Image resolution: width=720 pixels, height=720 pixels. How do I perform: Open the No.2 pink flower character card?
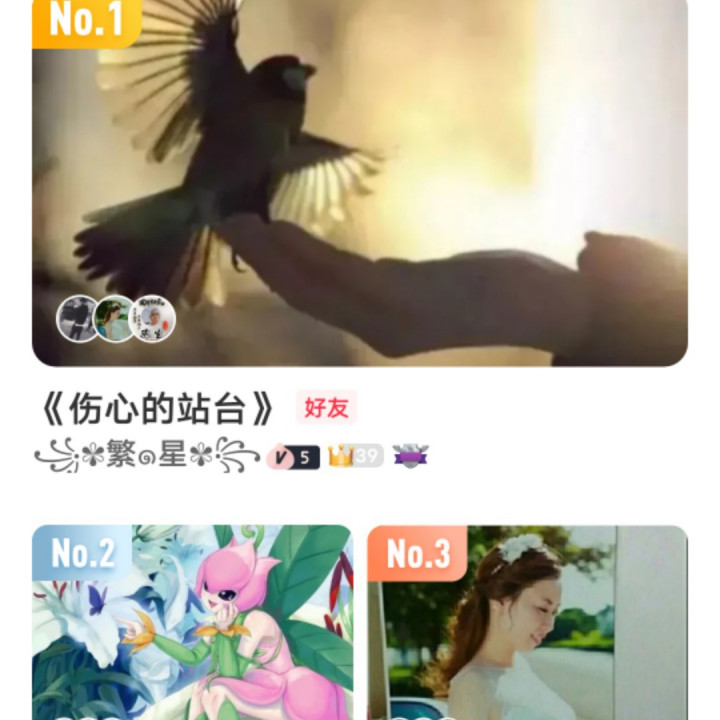(192, 625)
